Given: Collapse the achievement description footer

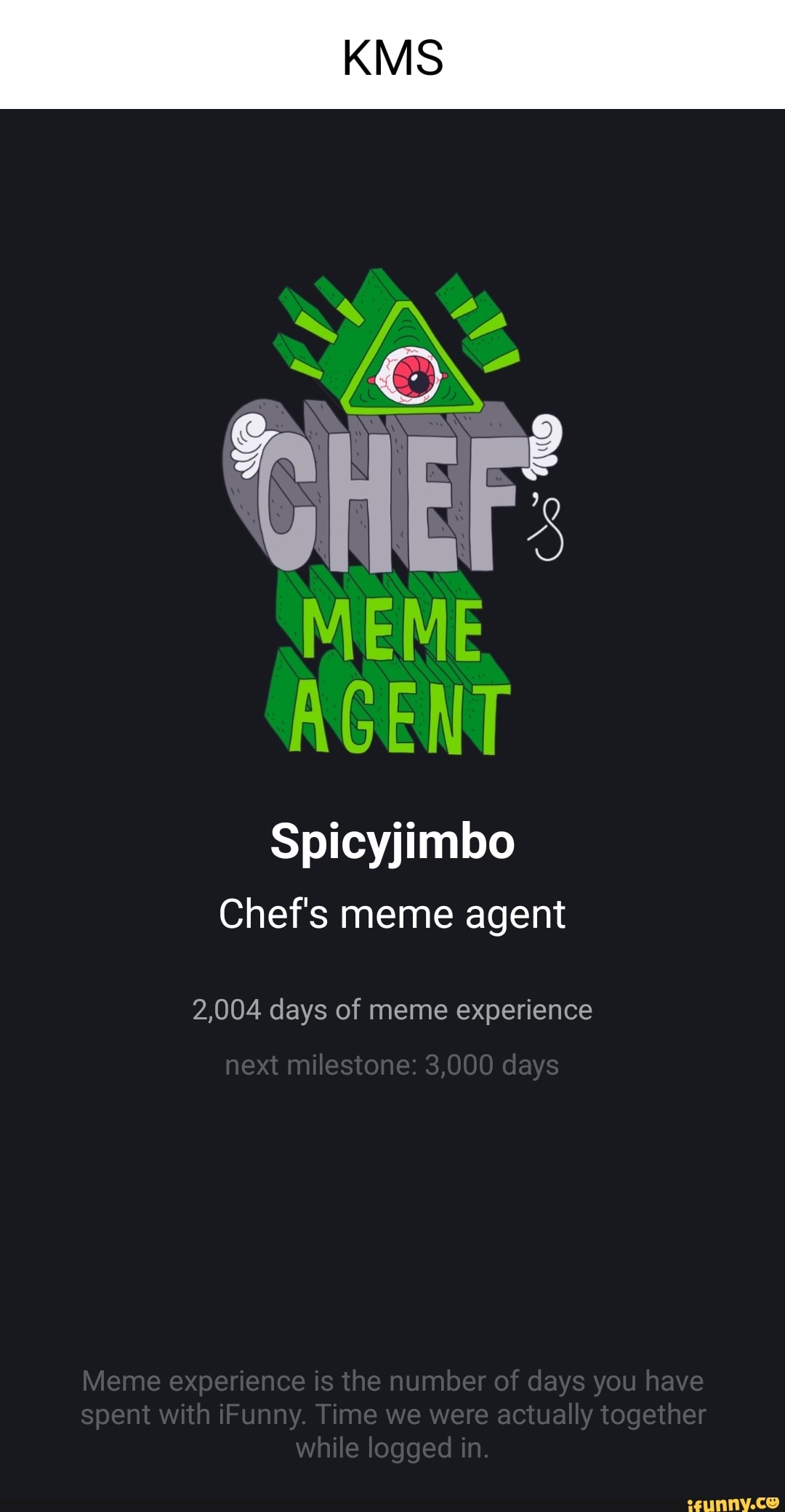Looking at the screenshot, I should coord(392,1413).
